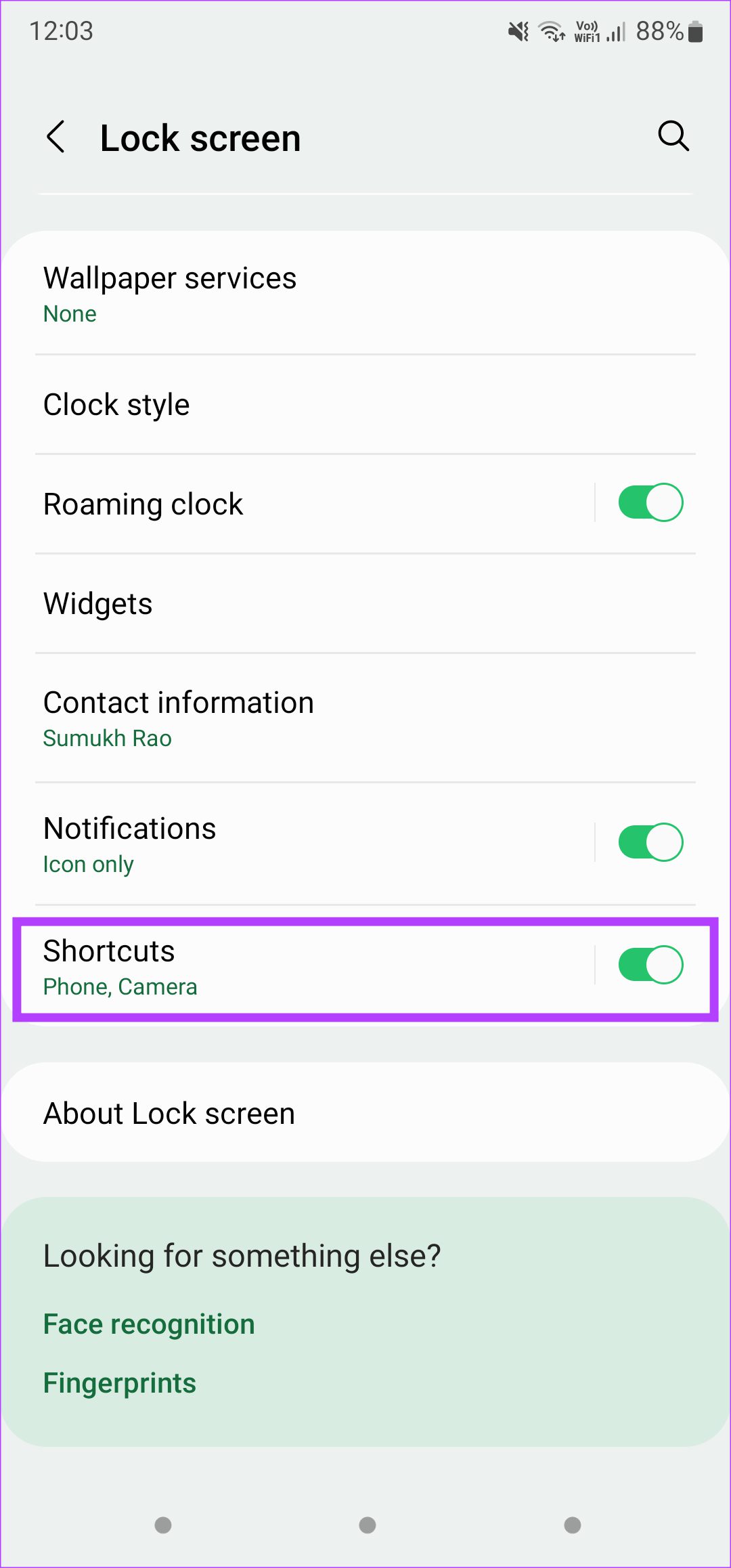
Task: Tap the battery indicator
Action: coord(697,30)
